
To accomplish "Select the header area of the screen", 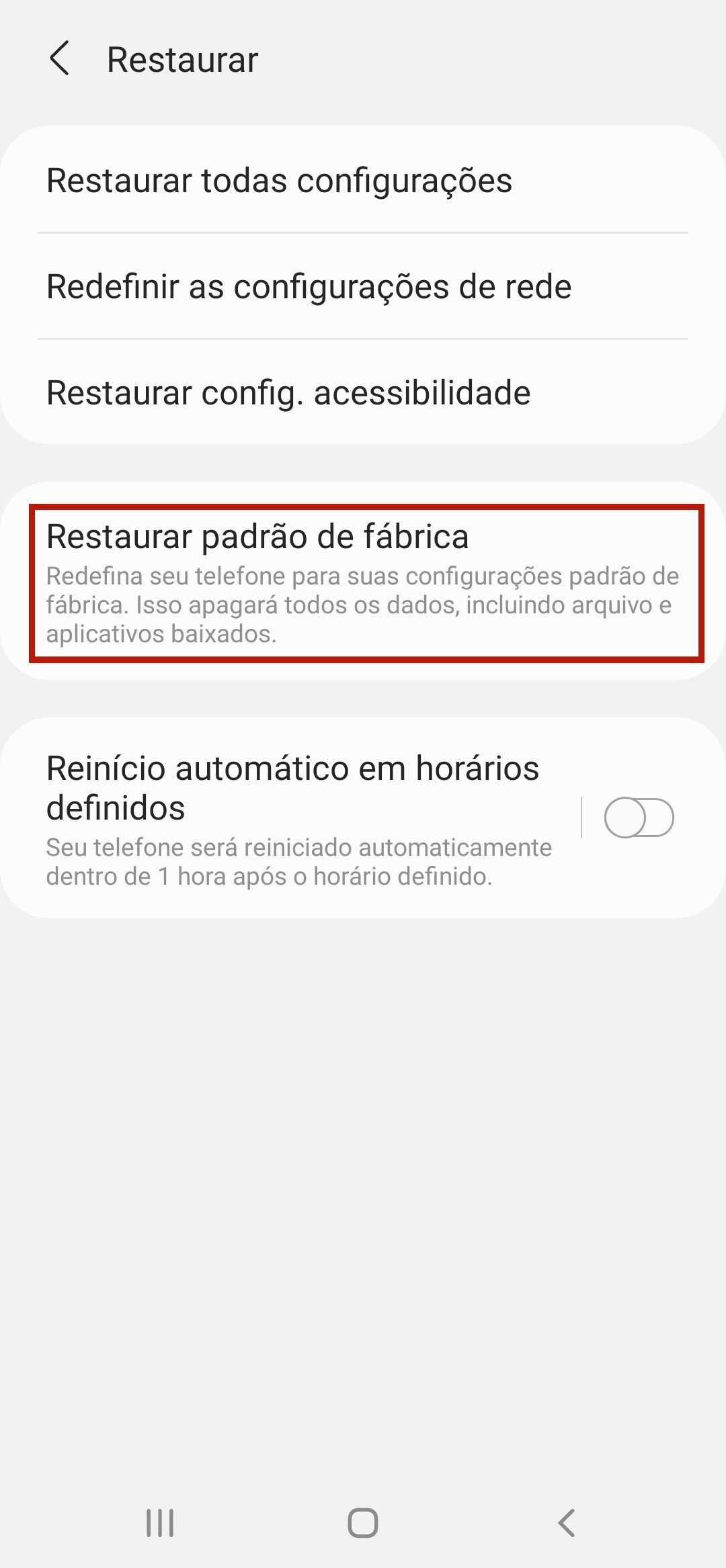I will click(363, 59).
